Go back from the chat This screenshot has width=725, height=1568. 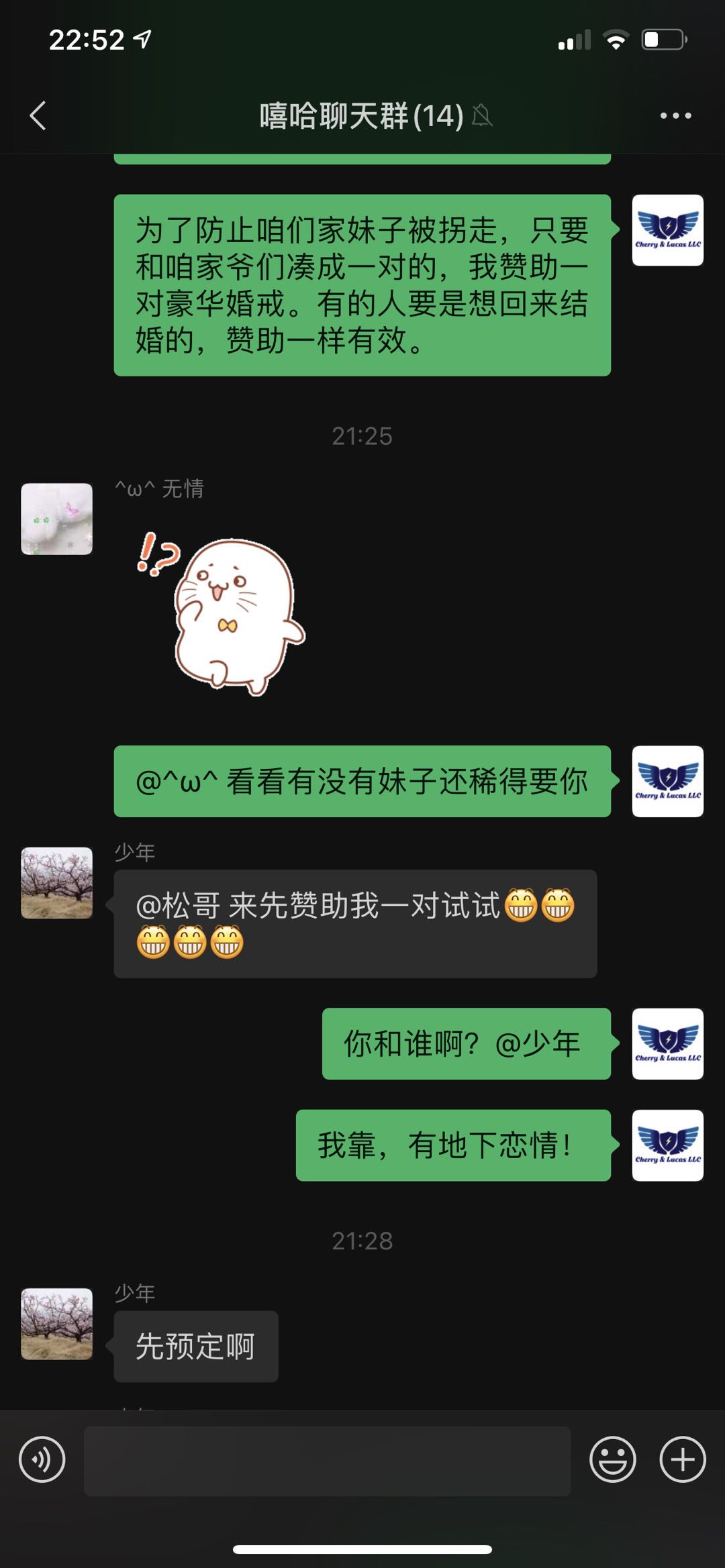pos(38,115)
